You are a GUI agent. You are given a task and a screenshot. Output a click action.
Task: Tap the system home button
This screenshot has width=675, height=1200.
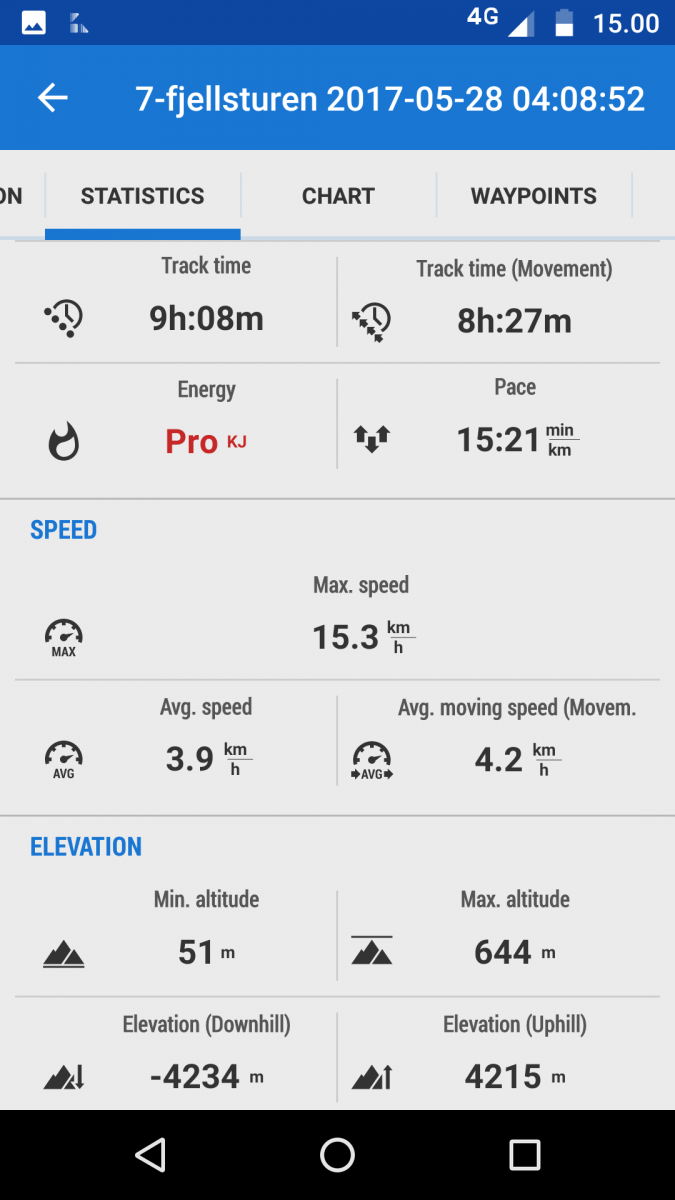[337, 1155]
